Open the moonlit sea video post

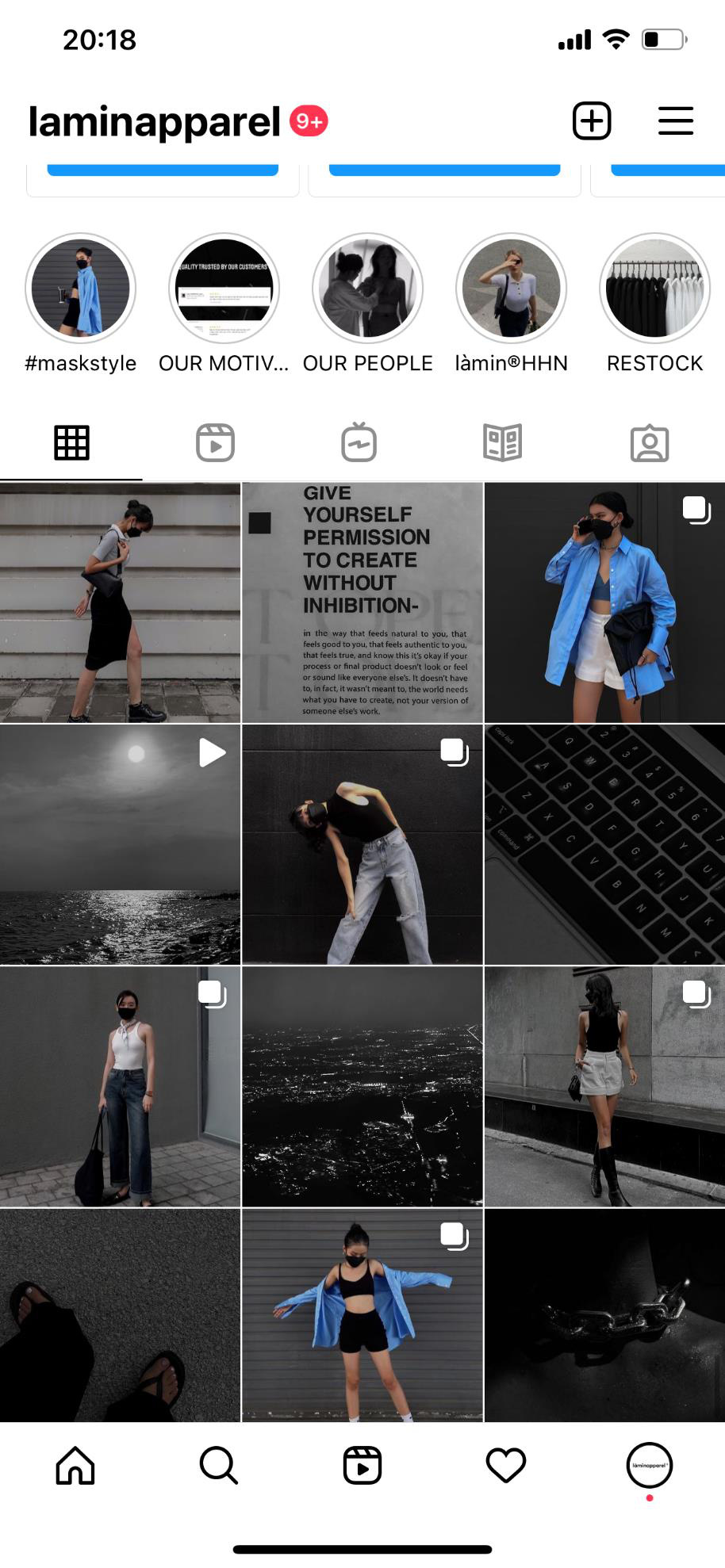coord(120,844)
